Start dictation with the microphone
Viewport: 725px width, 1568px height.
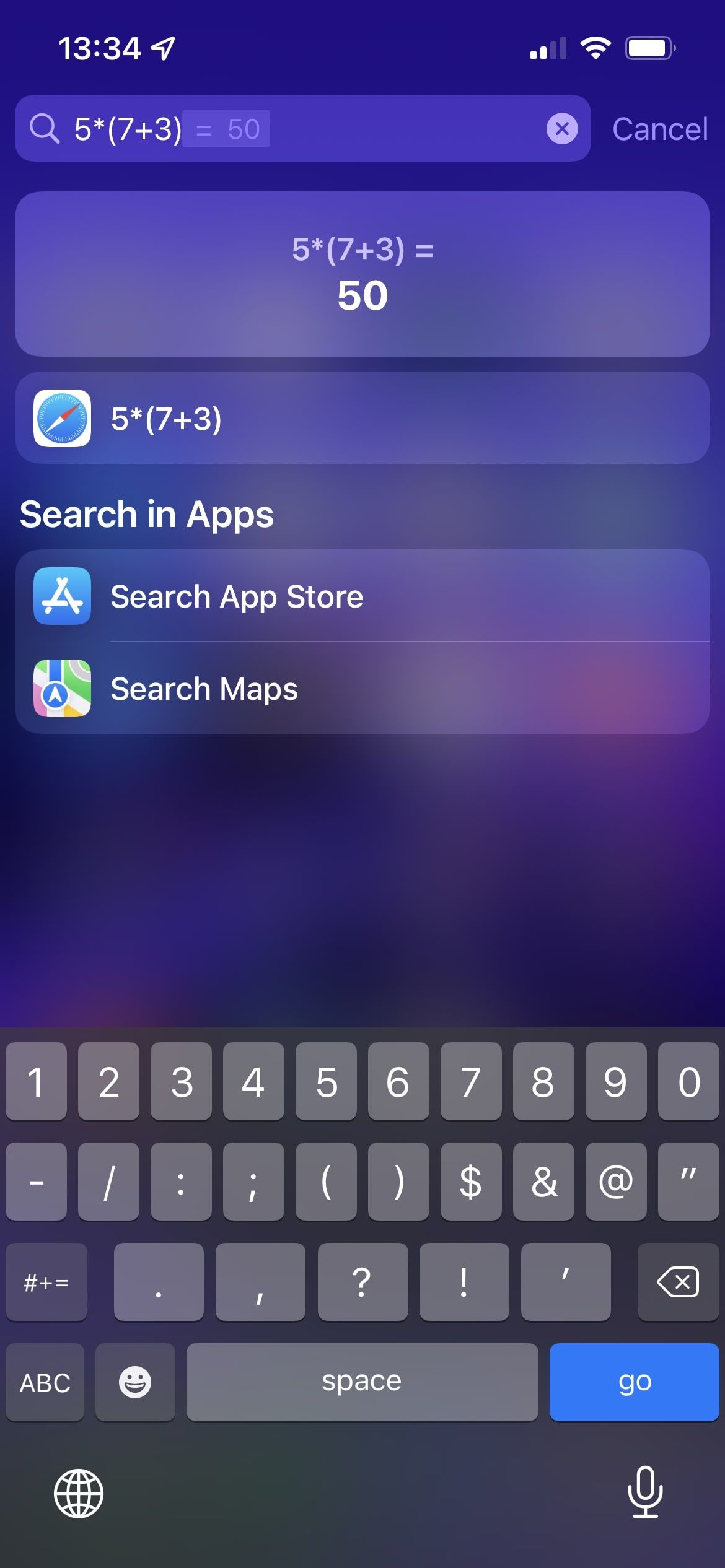645,1492
